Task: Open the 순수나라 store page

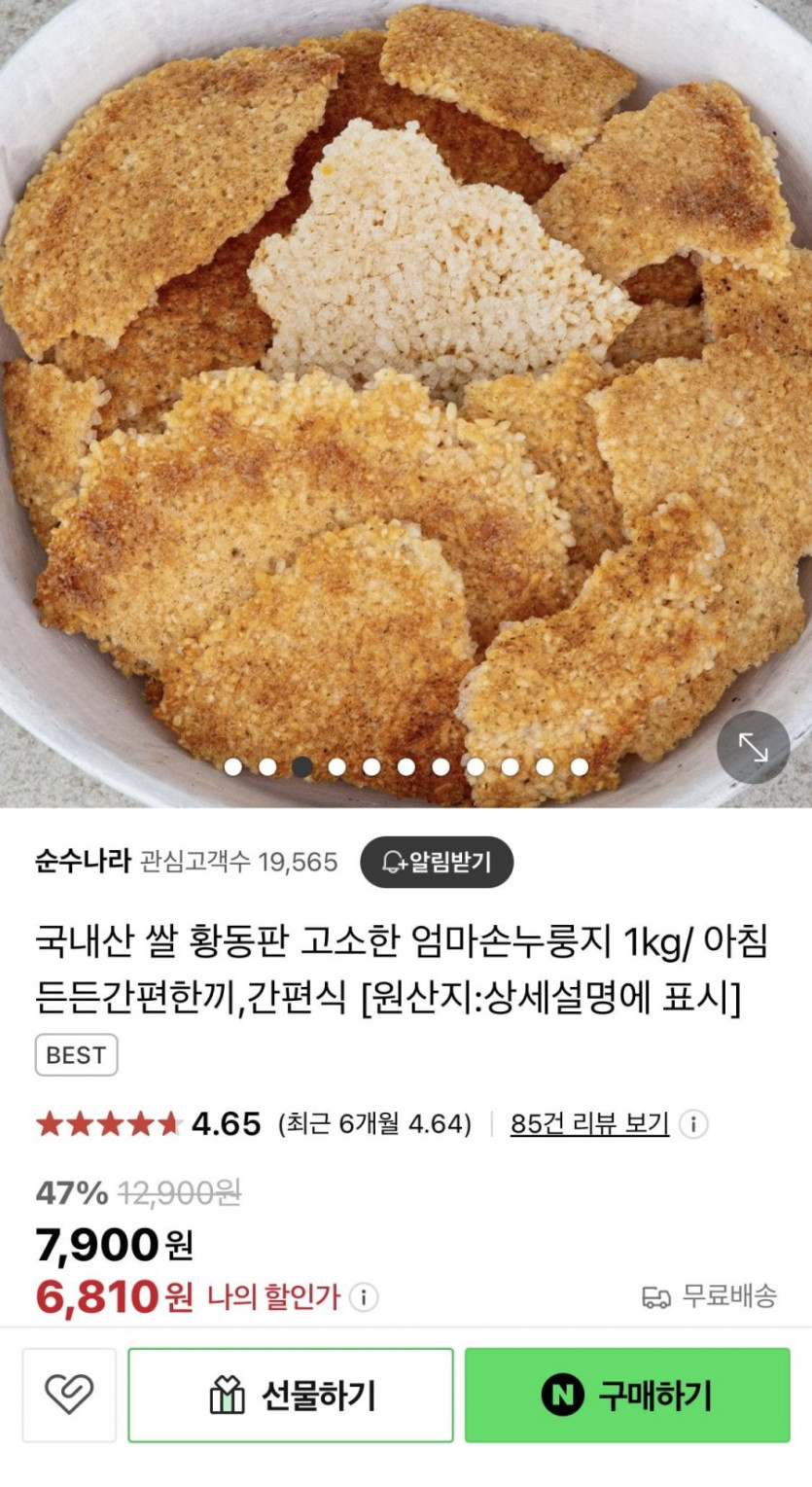Action: (x=83, y=862)
